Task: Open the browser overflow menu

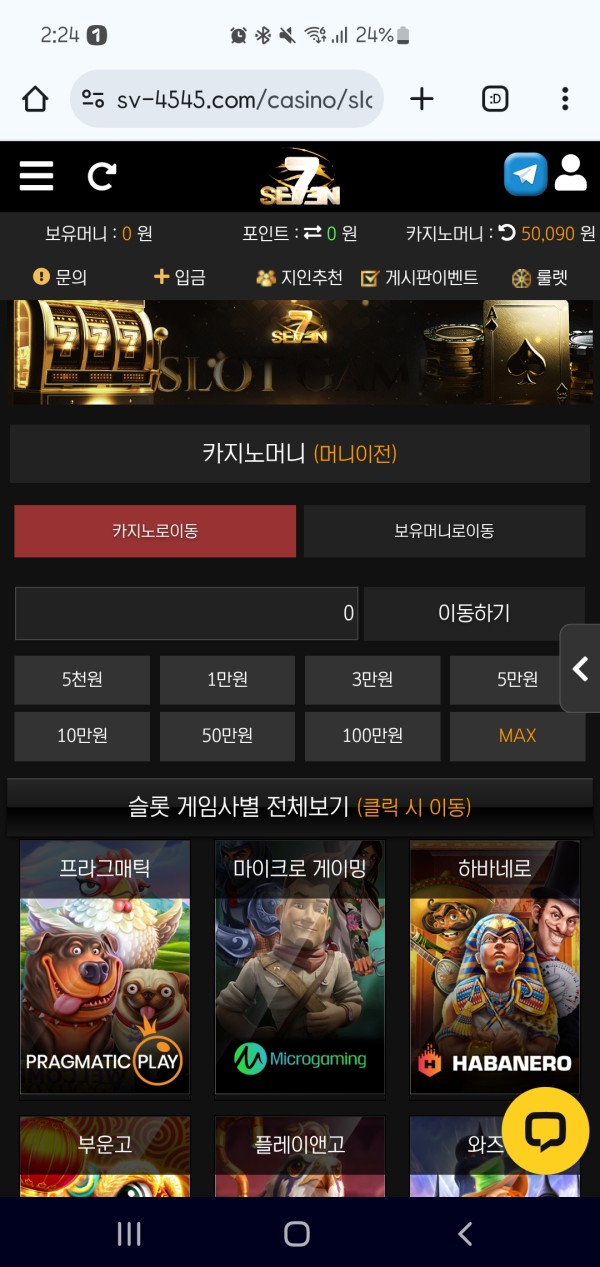Action: tap(565, 99)
